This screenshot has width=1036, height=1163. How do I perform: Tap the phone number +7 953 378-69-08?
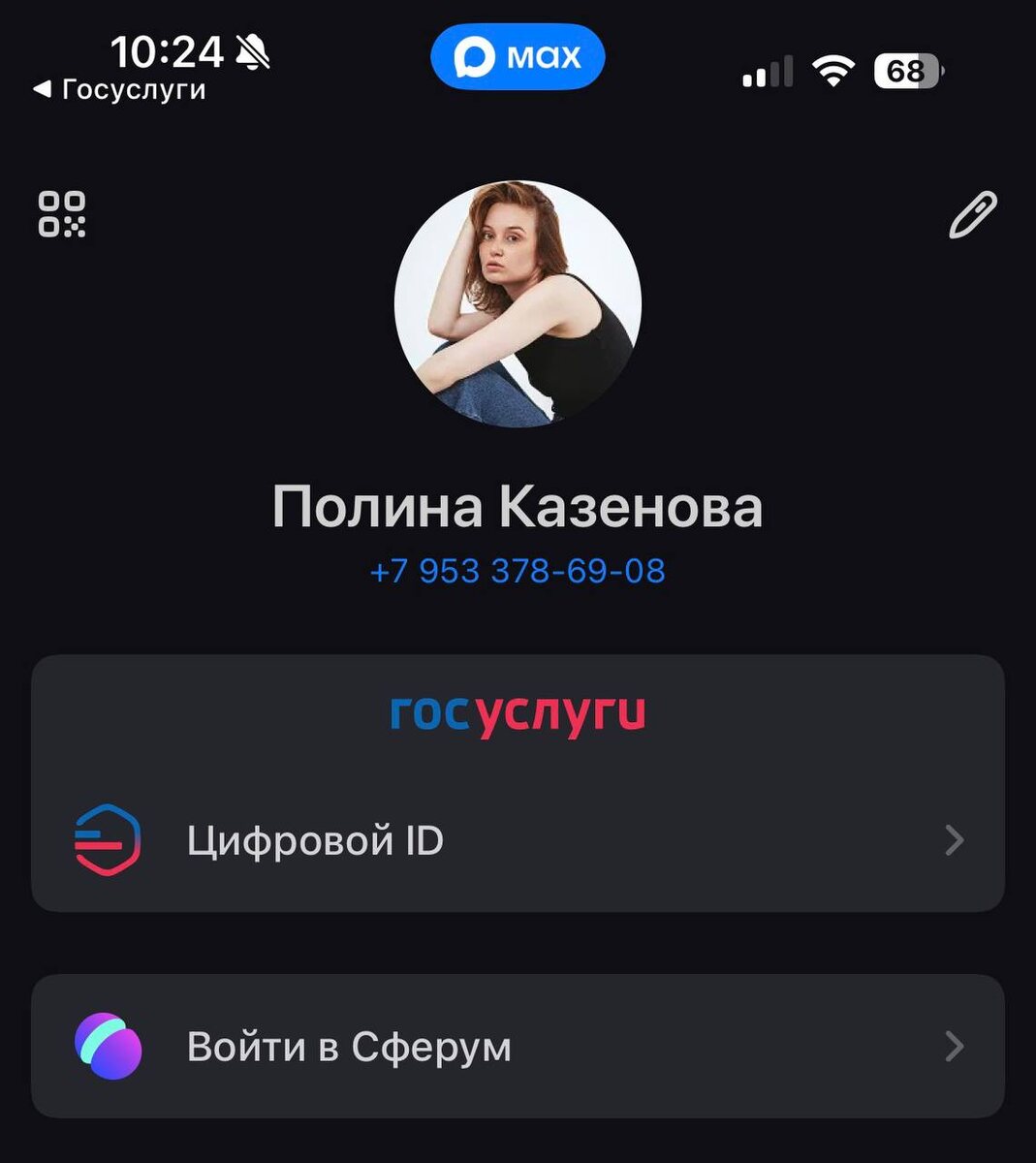pyautogui.click(x=518, y=571)
